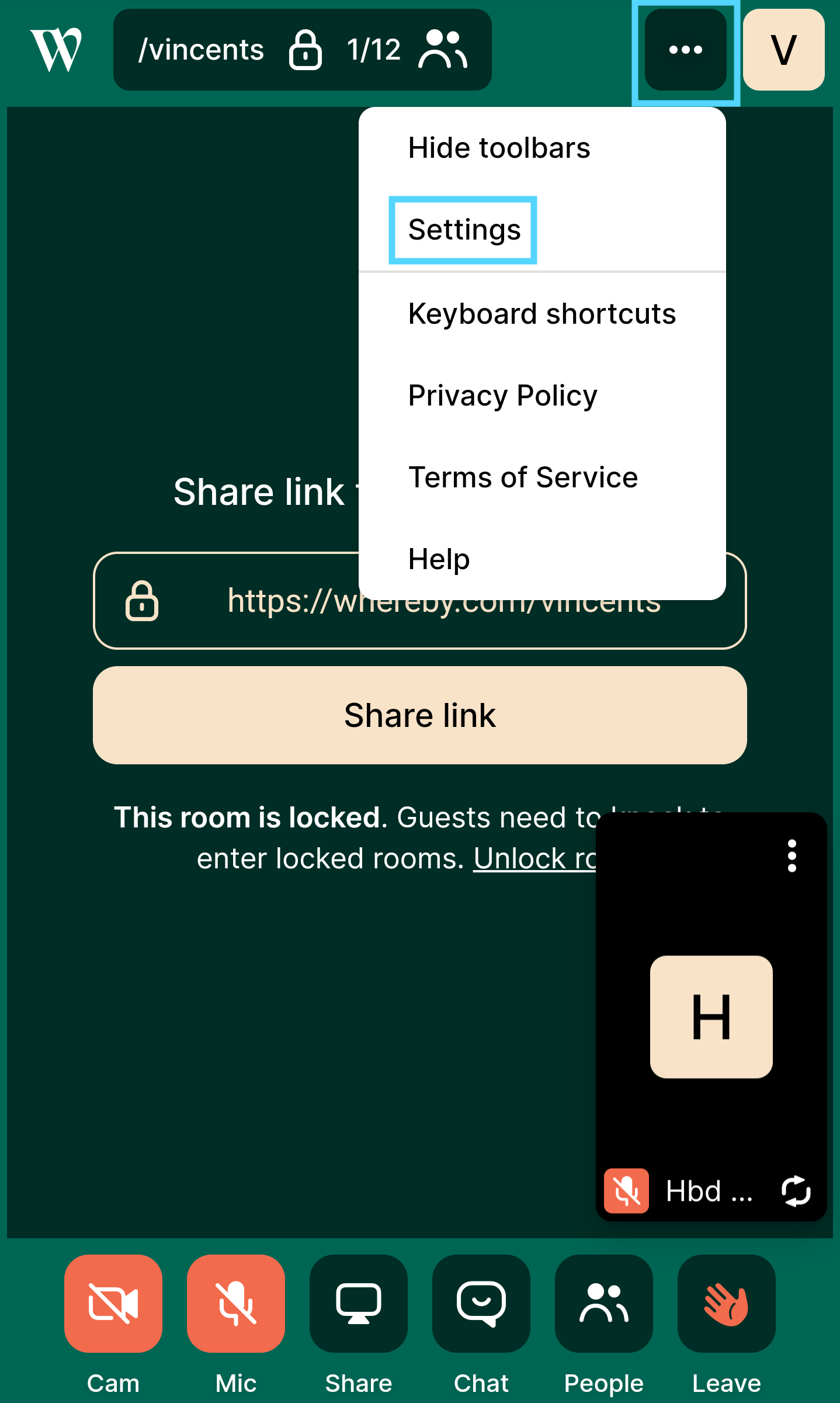This screenshot has width=840, height=1403.
Task: Start screen sharing with Share
Action: 359,1304
